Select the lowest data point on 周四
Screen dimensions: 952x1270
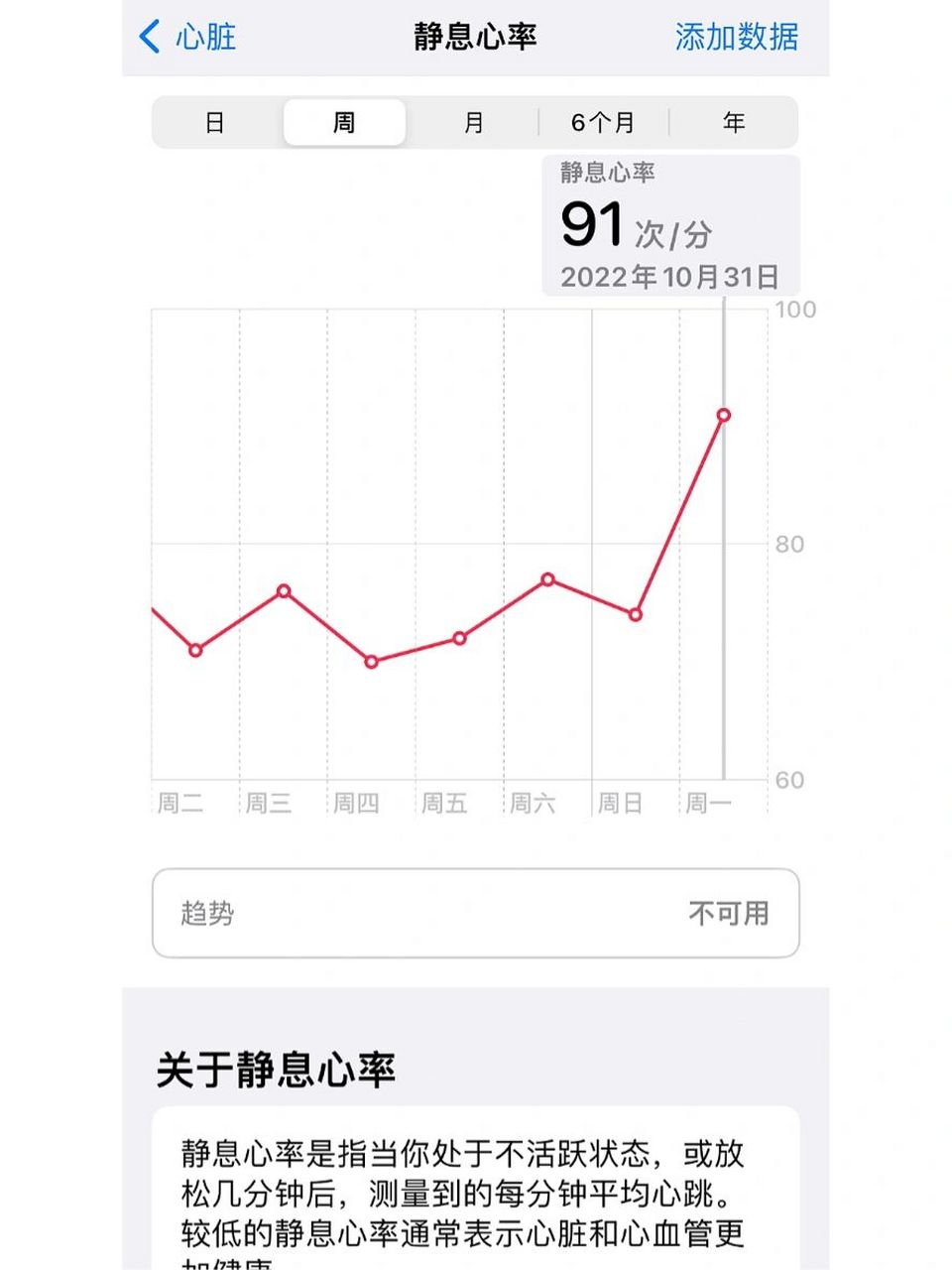coord(371,660)
